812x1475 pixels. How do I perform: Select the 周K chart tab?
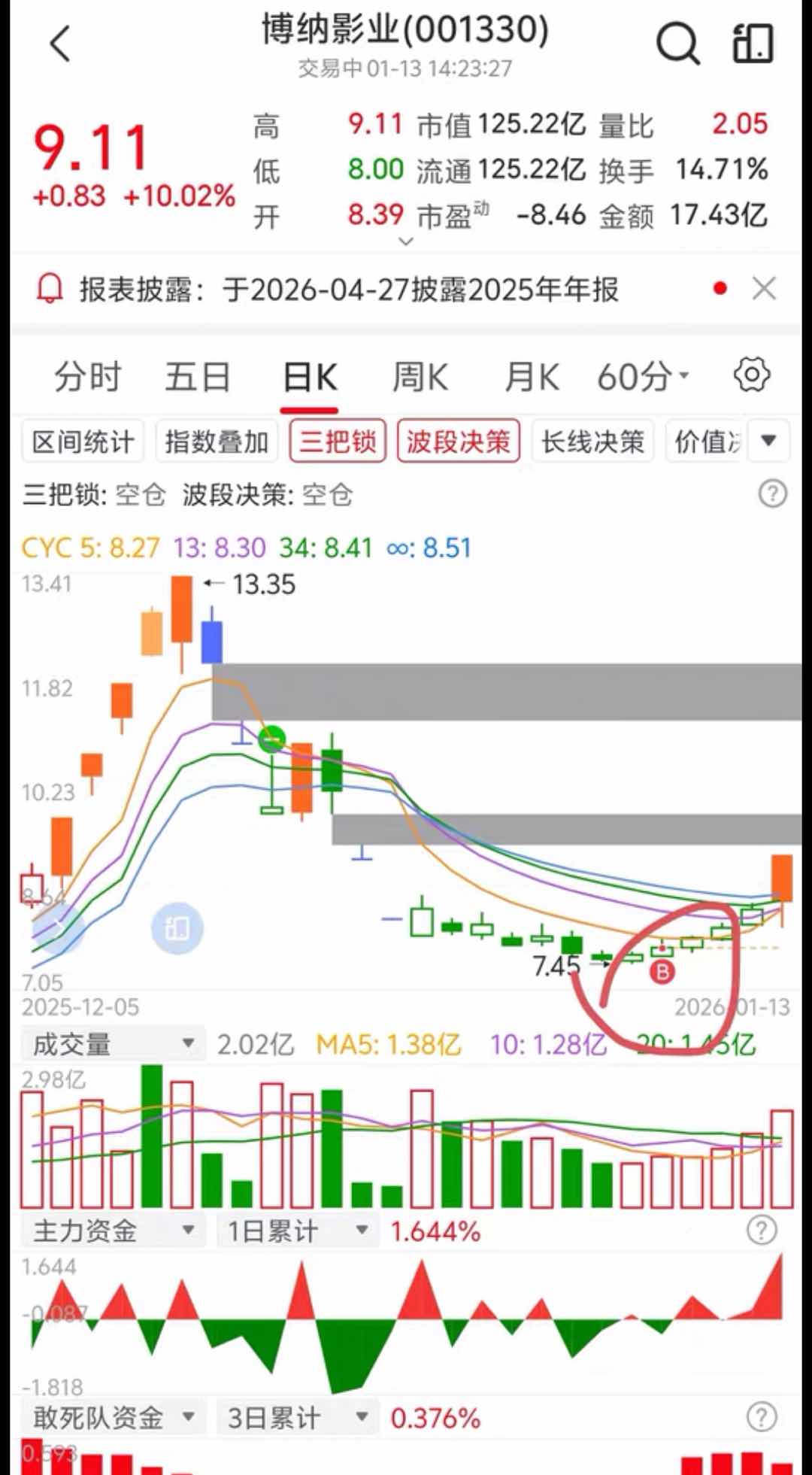click(420, 377)
